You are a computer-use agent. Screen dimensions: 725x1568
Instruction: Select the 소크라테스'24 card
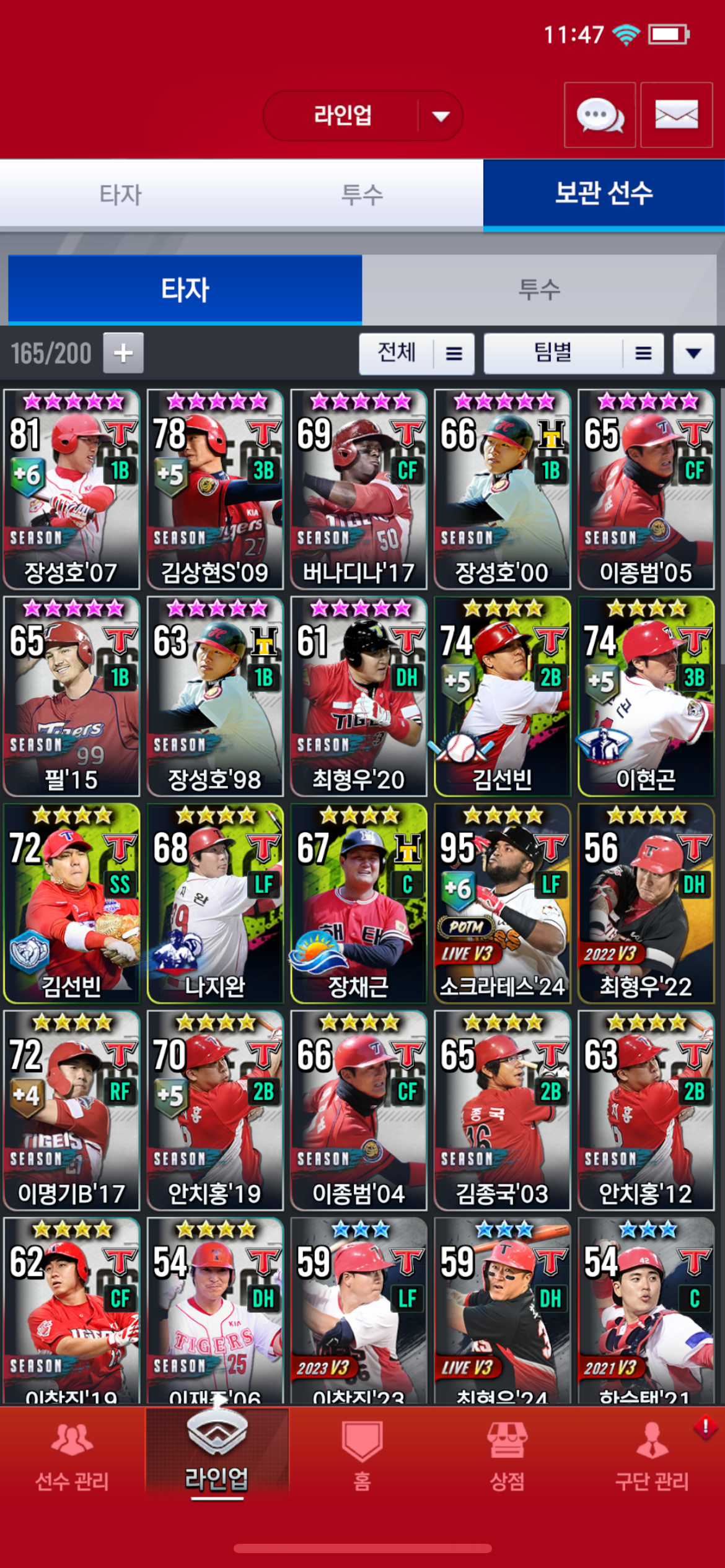pyautogui.click(x=502, y=903)
